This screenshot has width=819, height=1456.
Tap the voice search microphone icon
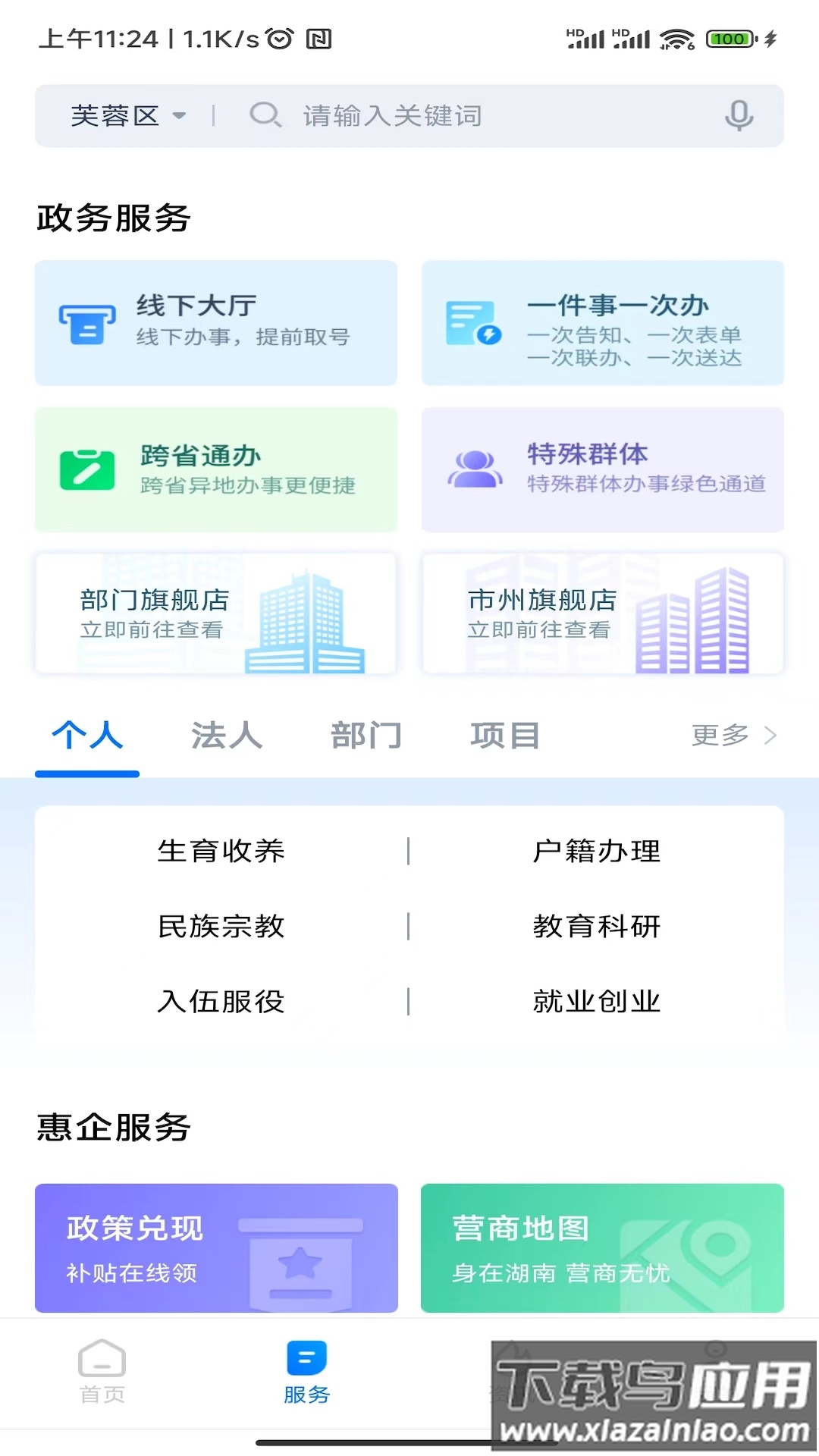739,115
